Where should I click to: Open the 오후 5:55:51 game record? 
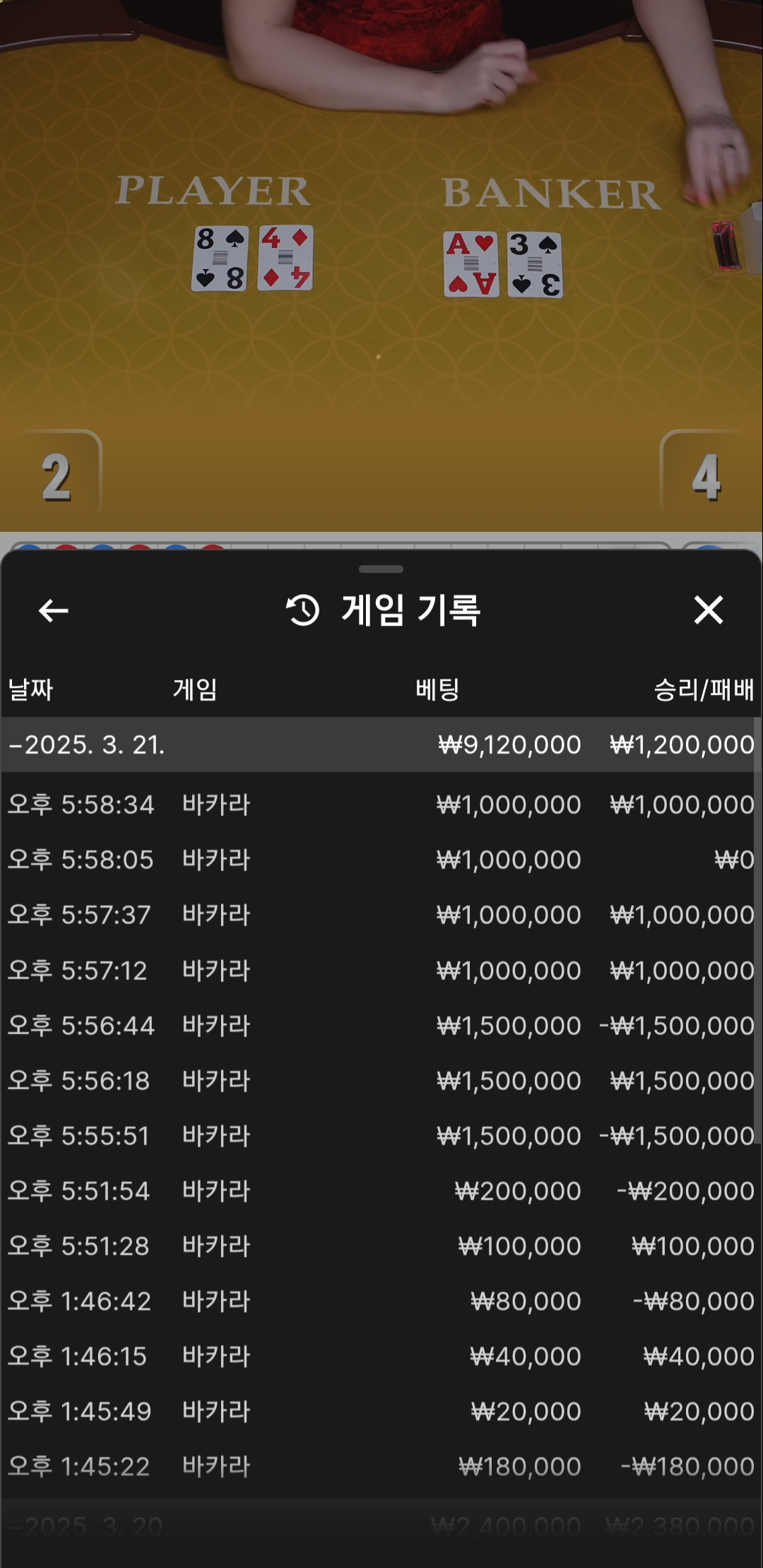[381, 1136]
